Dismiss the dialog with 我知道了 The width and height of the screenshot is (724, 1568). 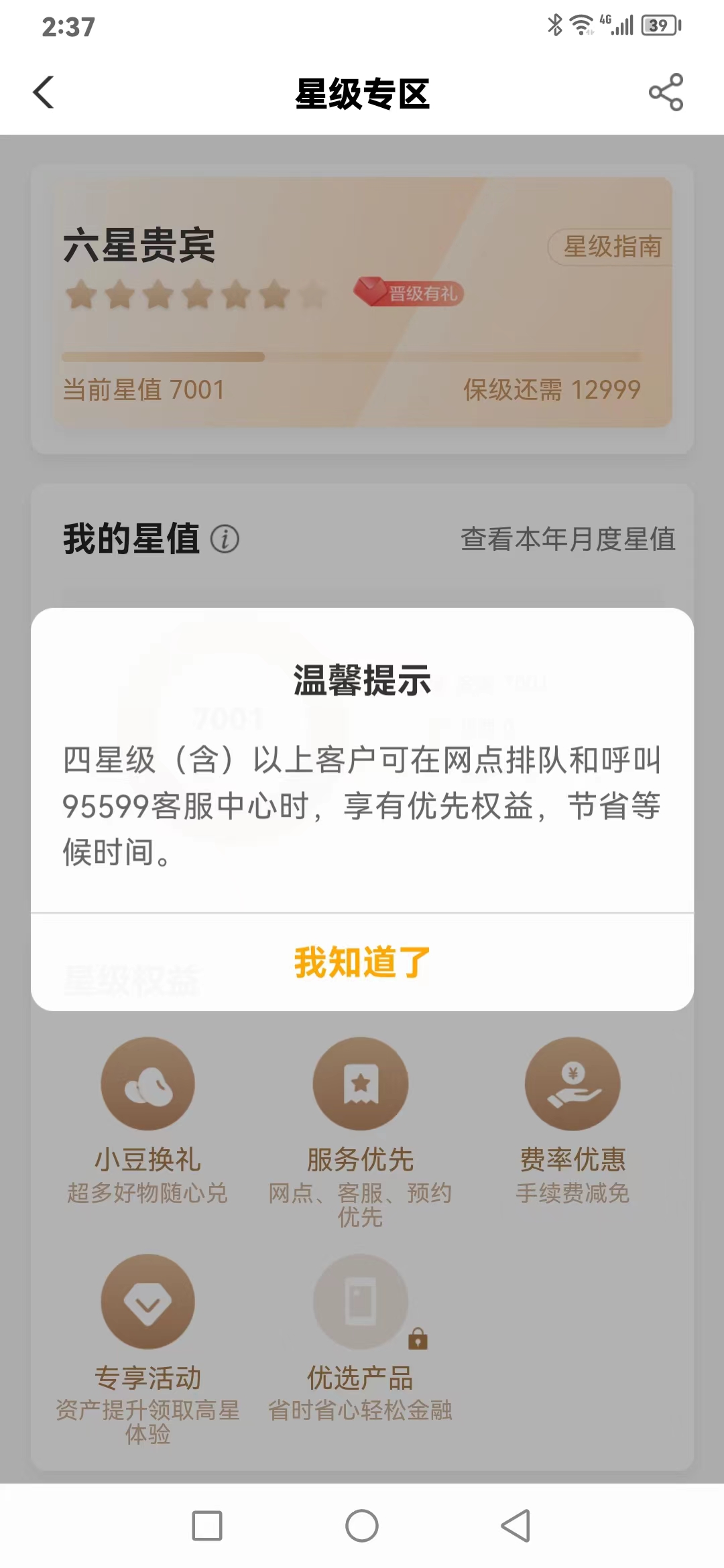[362, 962]
